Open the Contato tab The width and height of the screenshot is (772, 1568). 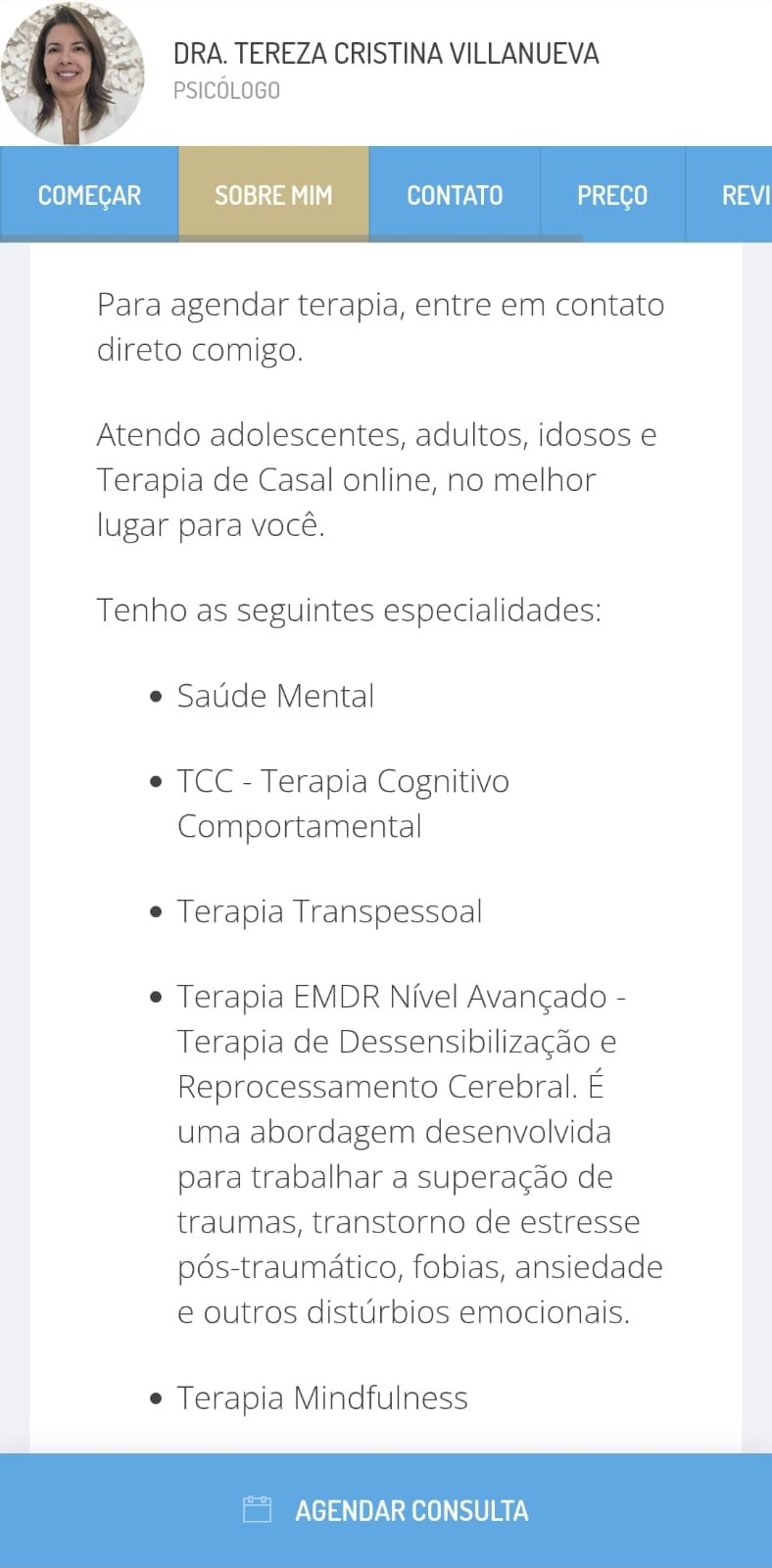click(x=455, y=194)
